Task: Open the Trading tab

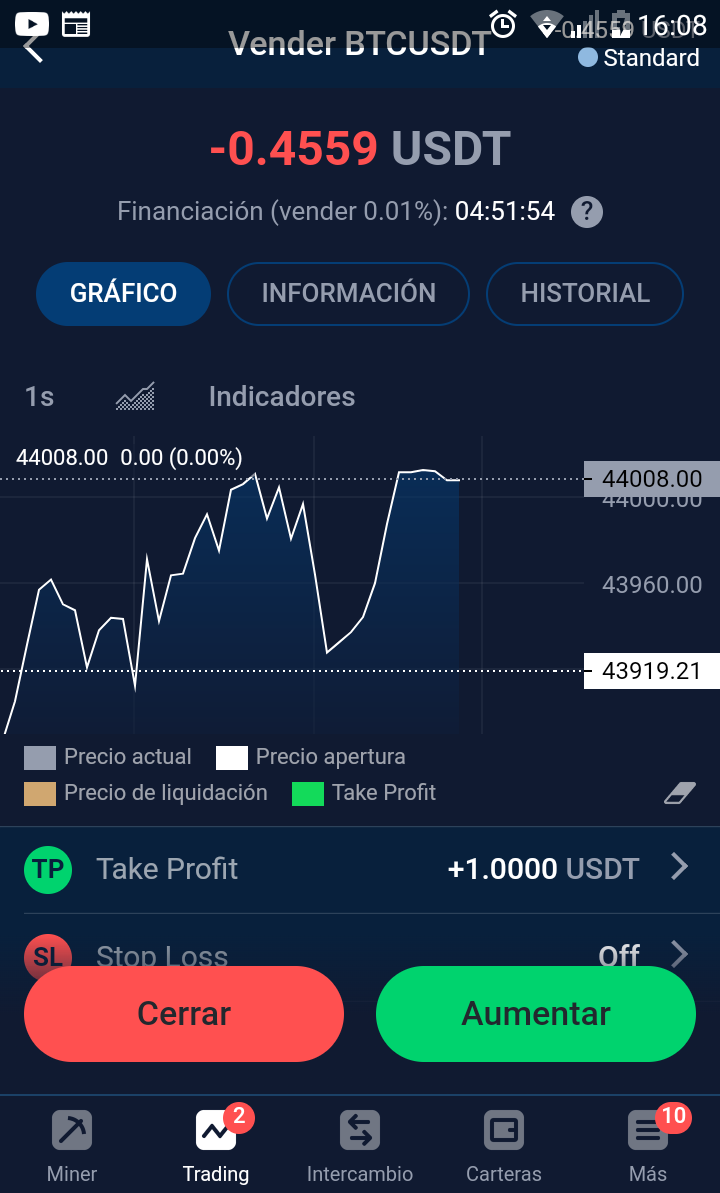Action: pos(216,1145)
